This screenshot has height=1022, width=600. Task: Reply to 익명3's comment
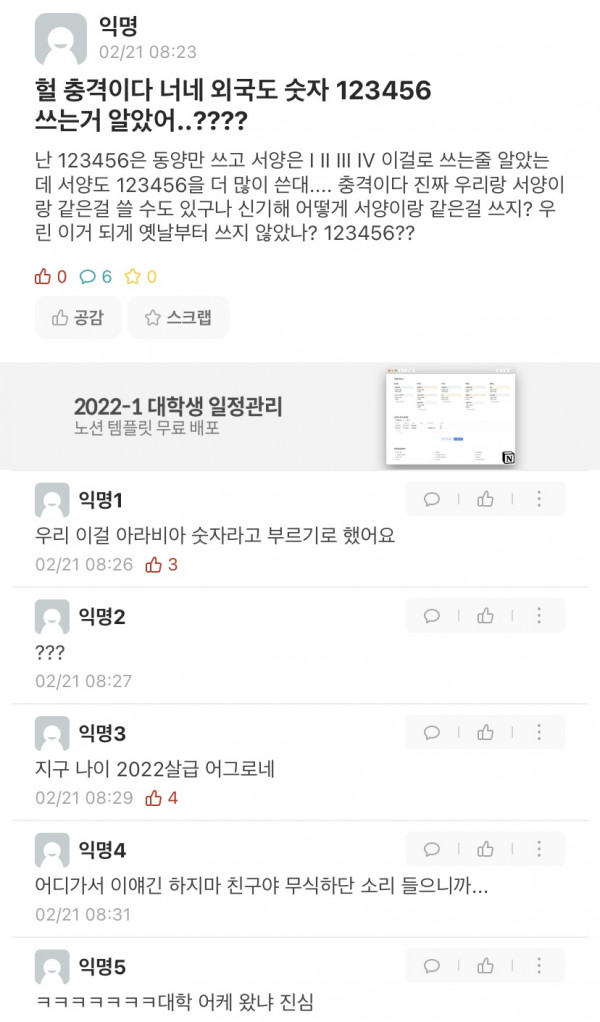432,733
